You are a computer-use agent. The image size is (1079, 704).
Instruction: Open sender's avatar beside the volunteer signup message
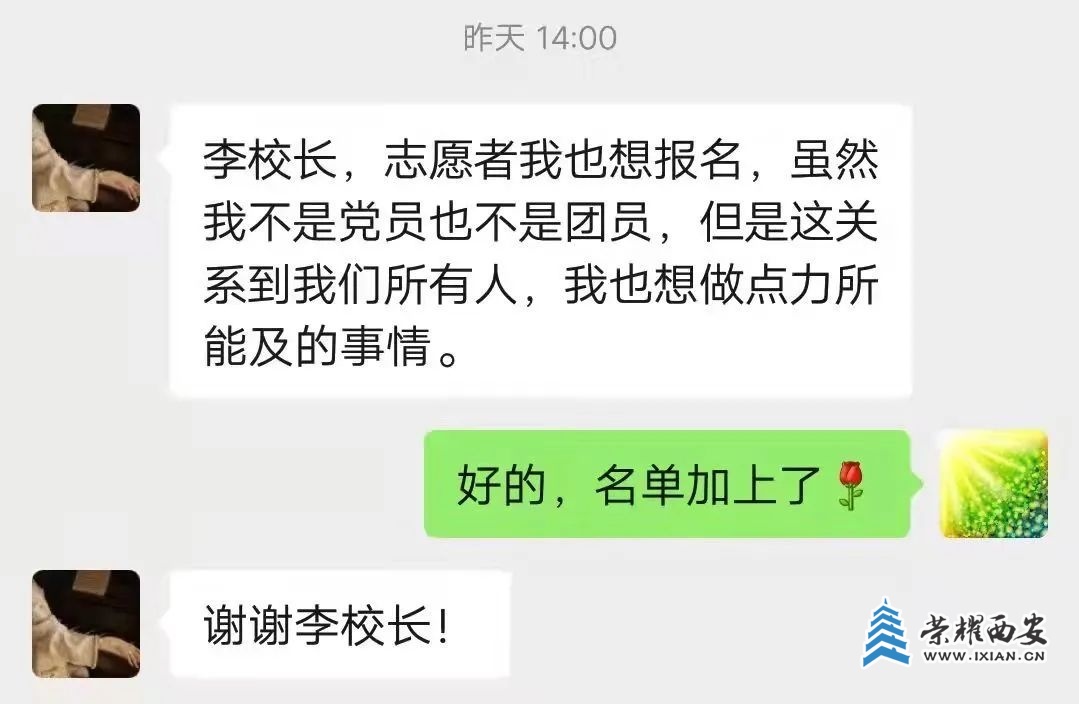[86, 158]
